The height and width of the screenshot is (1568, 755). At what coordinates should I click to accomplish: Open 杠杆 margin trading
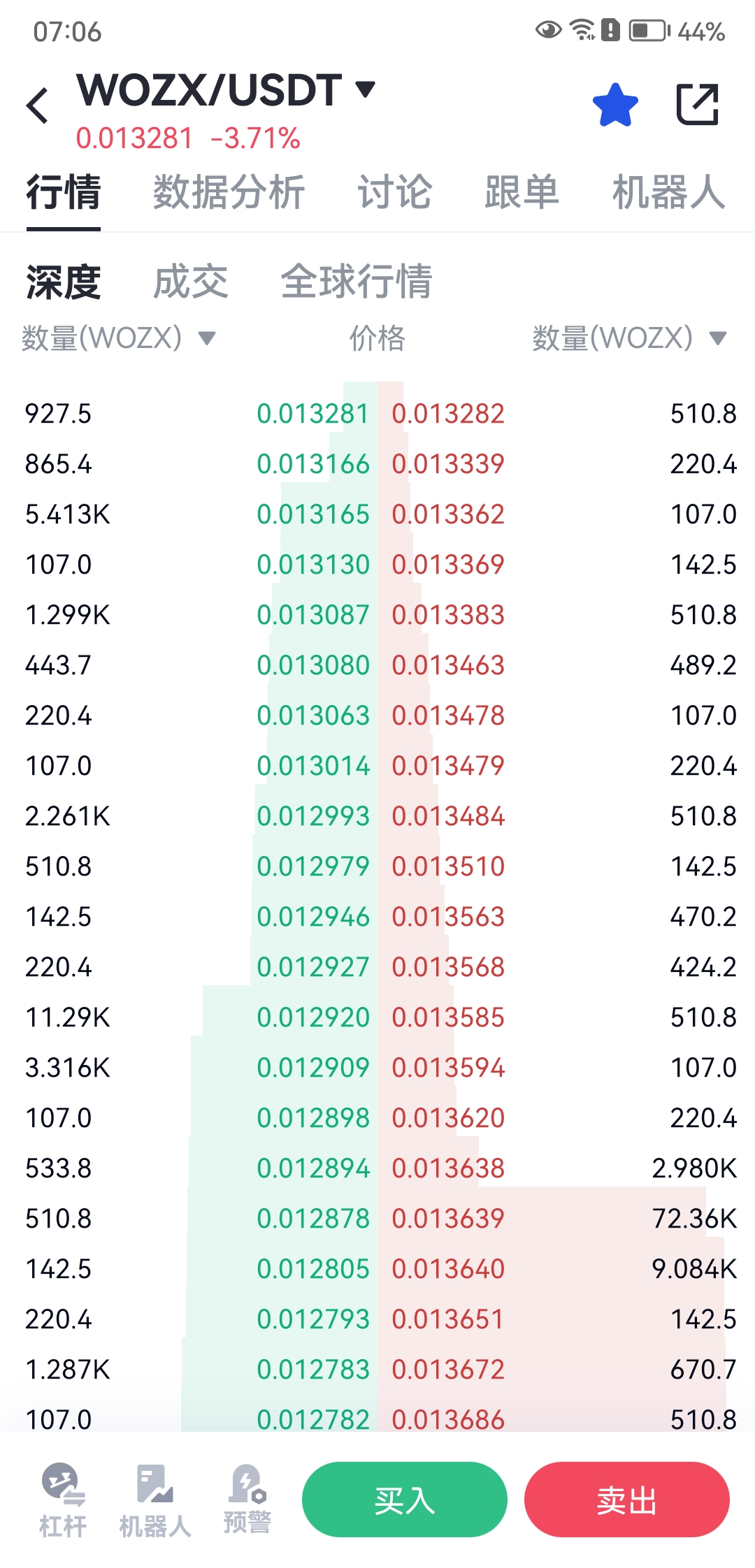(x=63, y=1500)
